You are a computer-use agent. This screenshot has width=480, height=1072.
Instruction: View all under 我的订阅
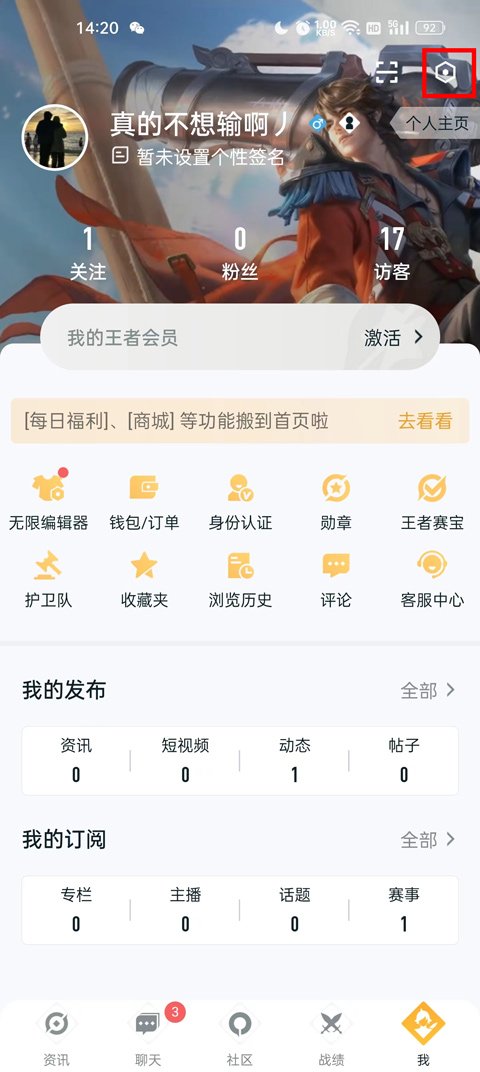coord(428,839)
